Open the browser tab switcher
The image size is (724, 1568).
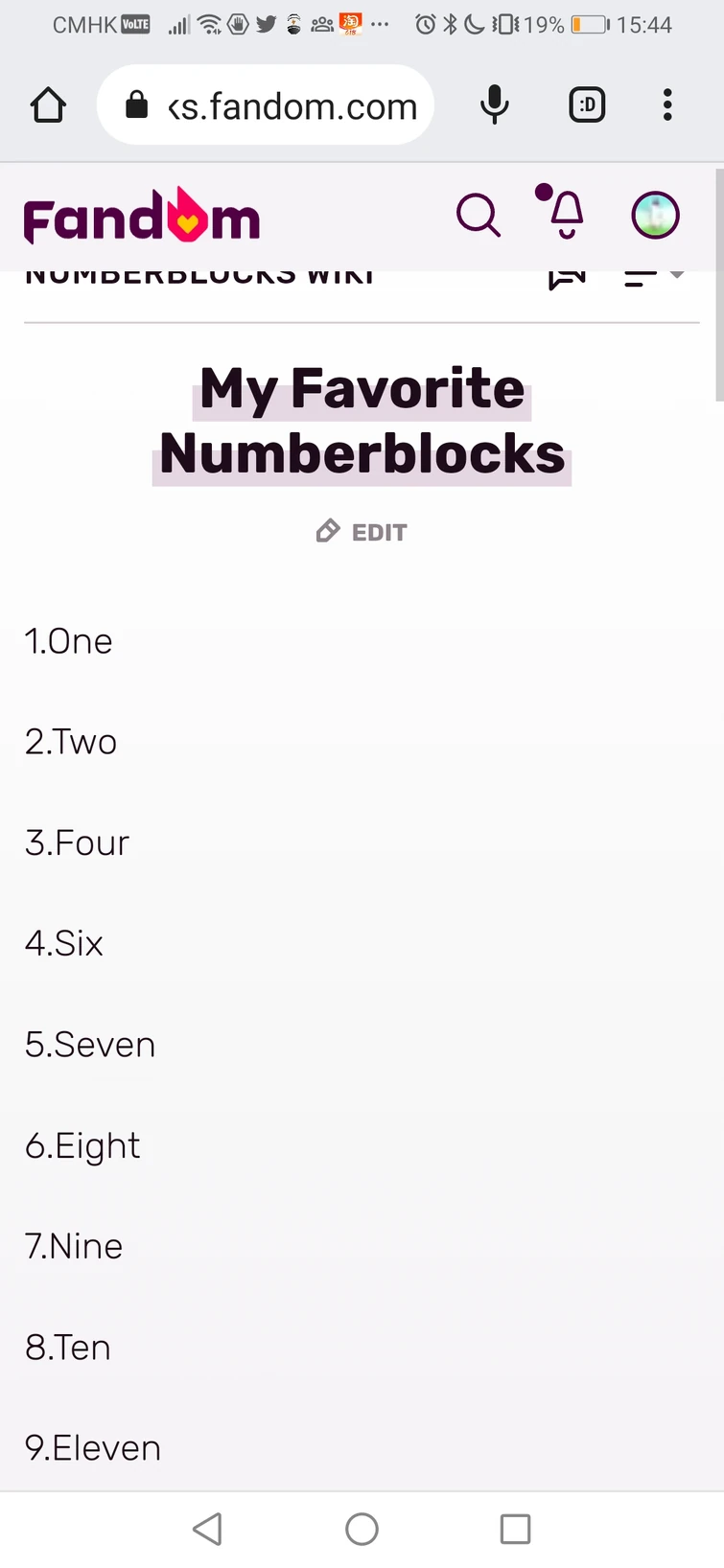tap(587, 105)
